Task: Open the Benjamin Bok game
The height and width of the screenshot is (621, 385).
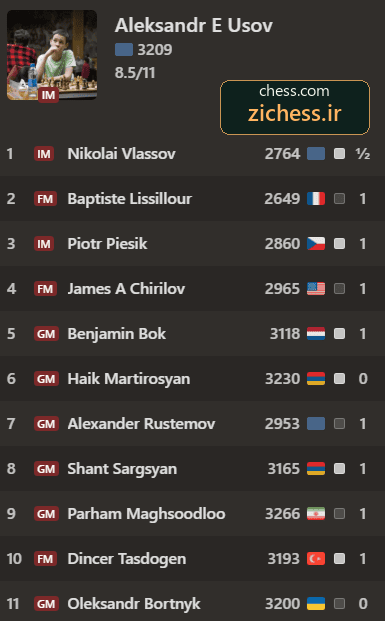Action: pos(192,333)
